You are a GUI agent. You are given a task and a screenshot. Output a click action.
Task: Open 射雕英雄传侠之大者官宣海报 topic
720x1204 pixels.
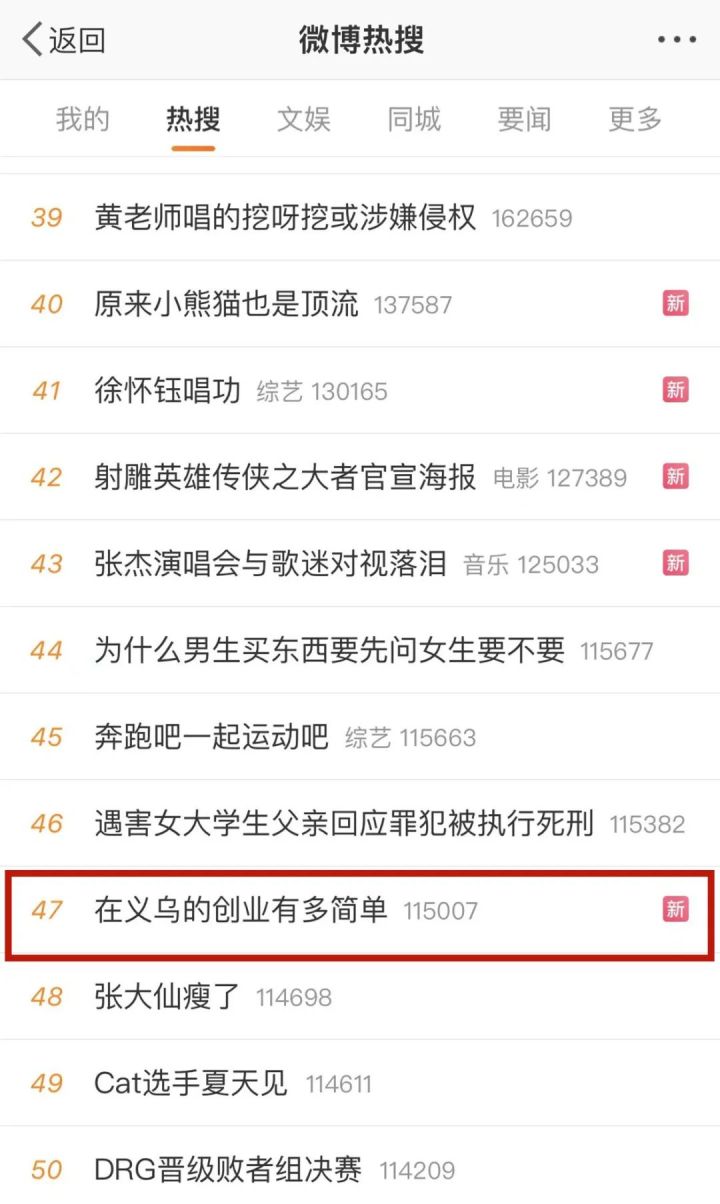[x=285, y=477]
